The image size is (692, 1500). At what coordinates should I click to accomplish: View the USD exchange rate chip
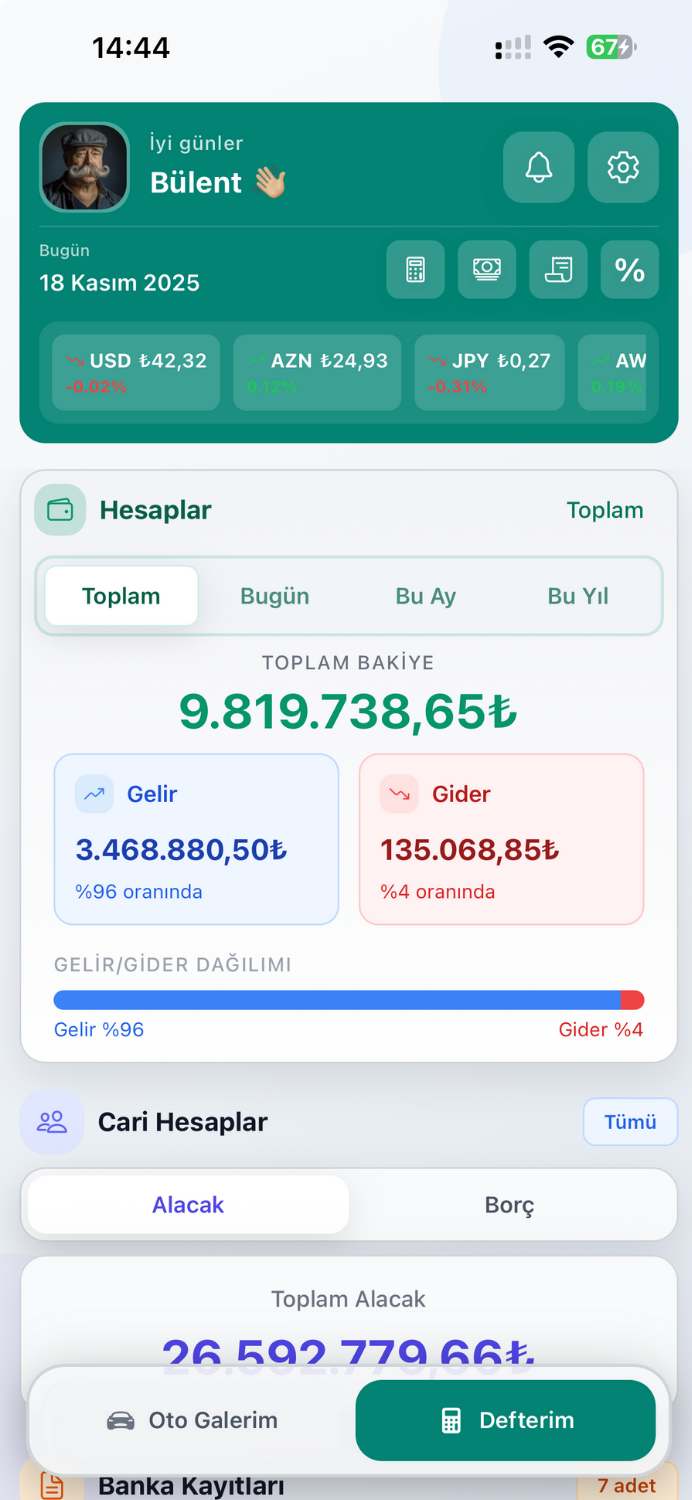(136, 372)
